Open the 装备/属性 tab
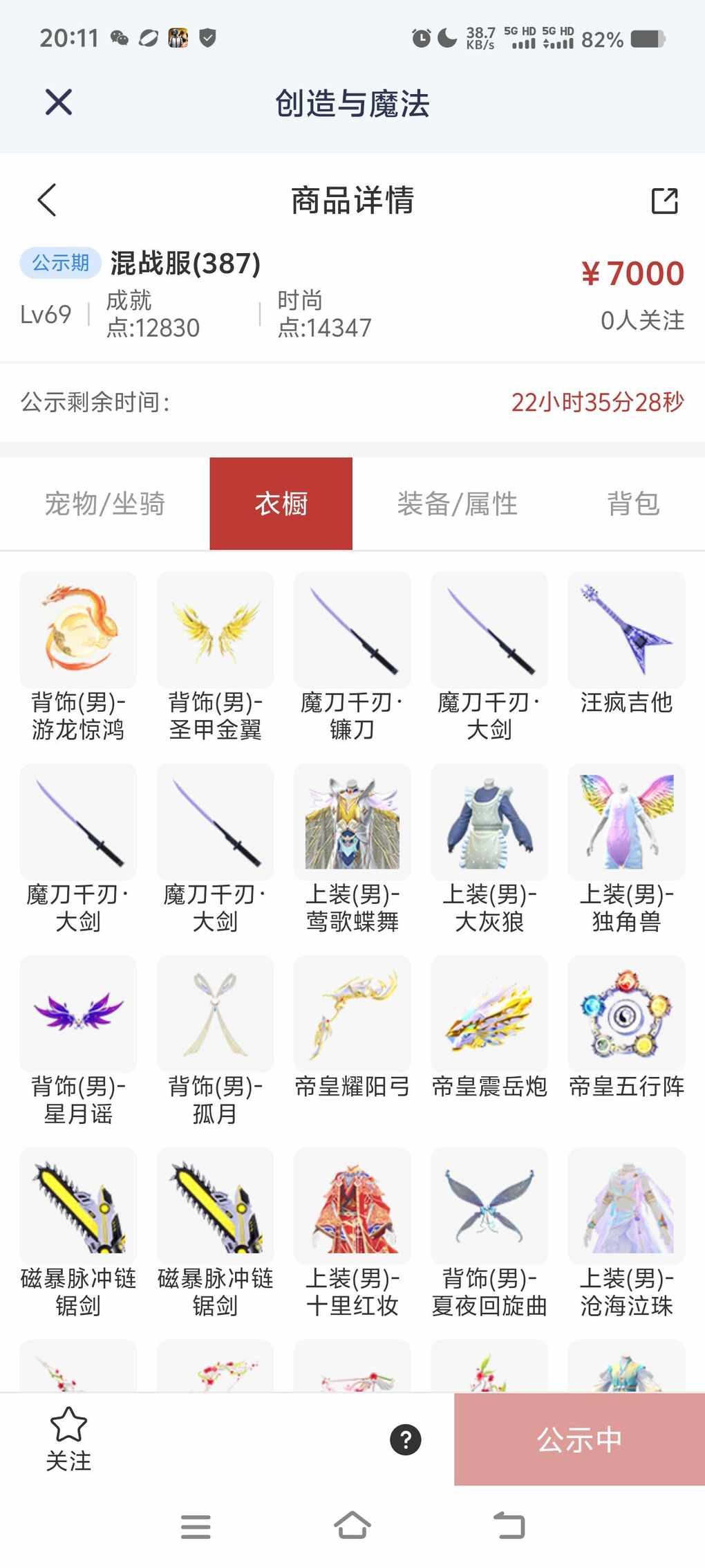 coord(457,504)
